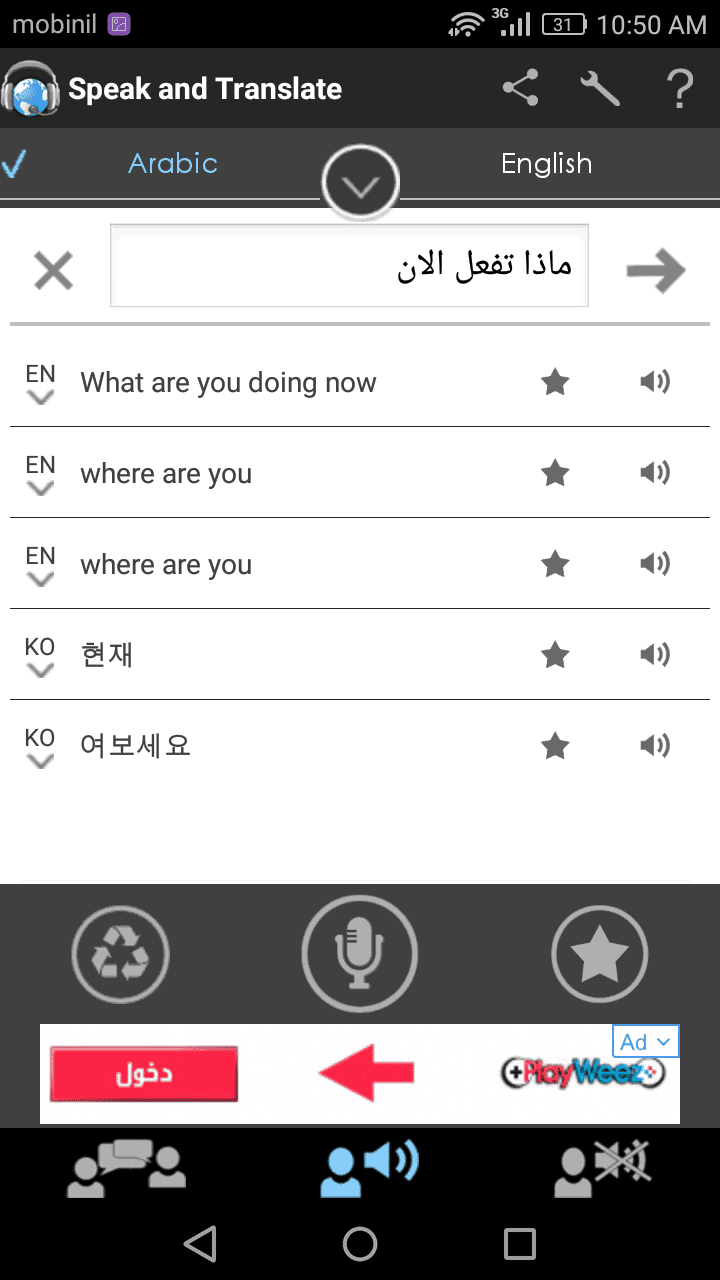Go back using the system back button

pyautogui.click(x=201, y=1243)
